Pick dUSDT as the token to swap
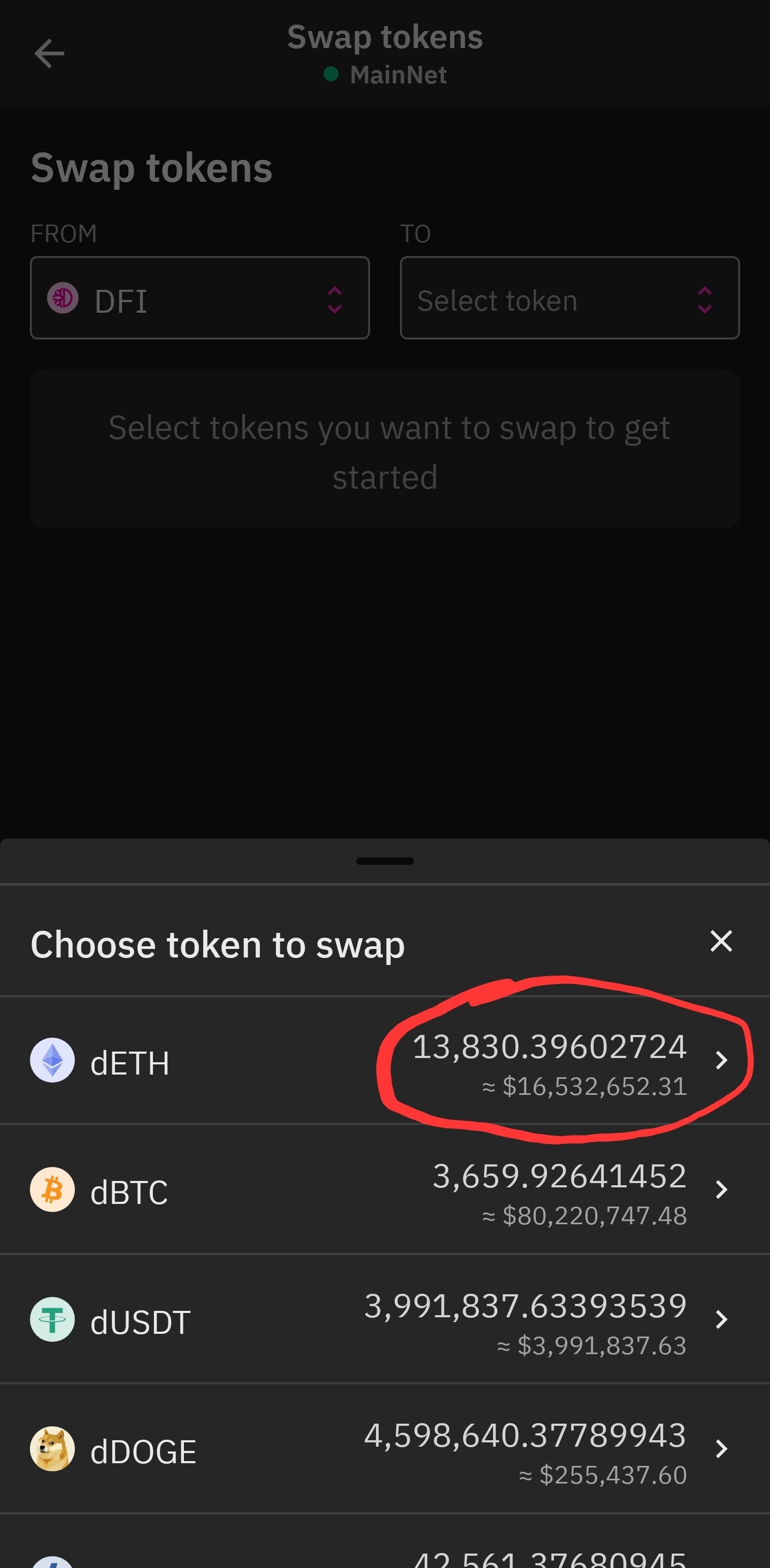Image resolution: width=770 pixels, height=1568 pixels. 384,1319
